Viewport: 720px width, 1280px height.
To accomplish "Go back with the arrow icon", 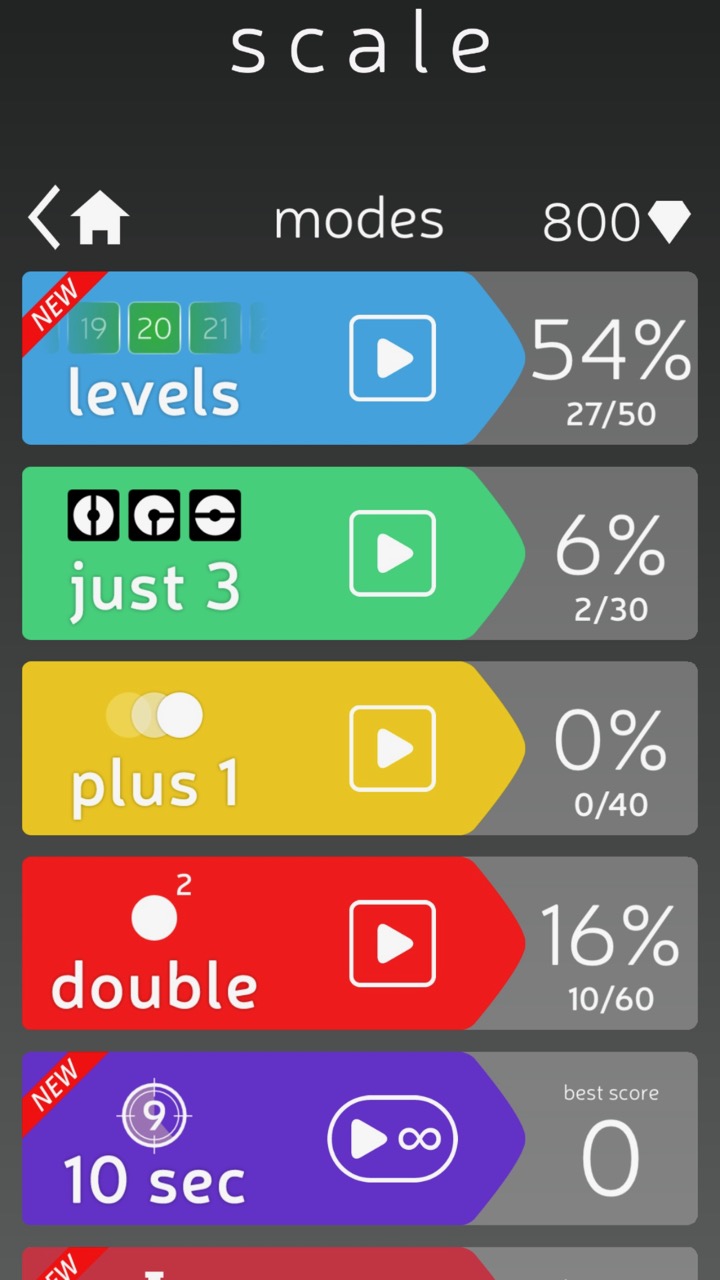I will pos(44,220).
